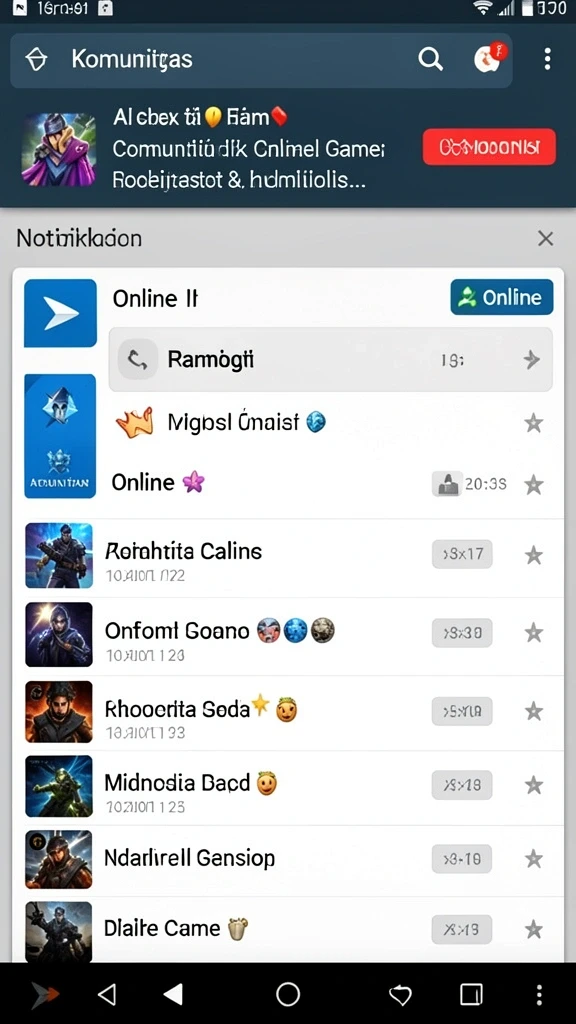Screen dimensions: 576x1024
Task: Tap the green Online button
Action: (x=502, y=298)
